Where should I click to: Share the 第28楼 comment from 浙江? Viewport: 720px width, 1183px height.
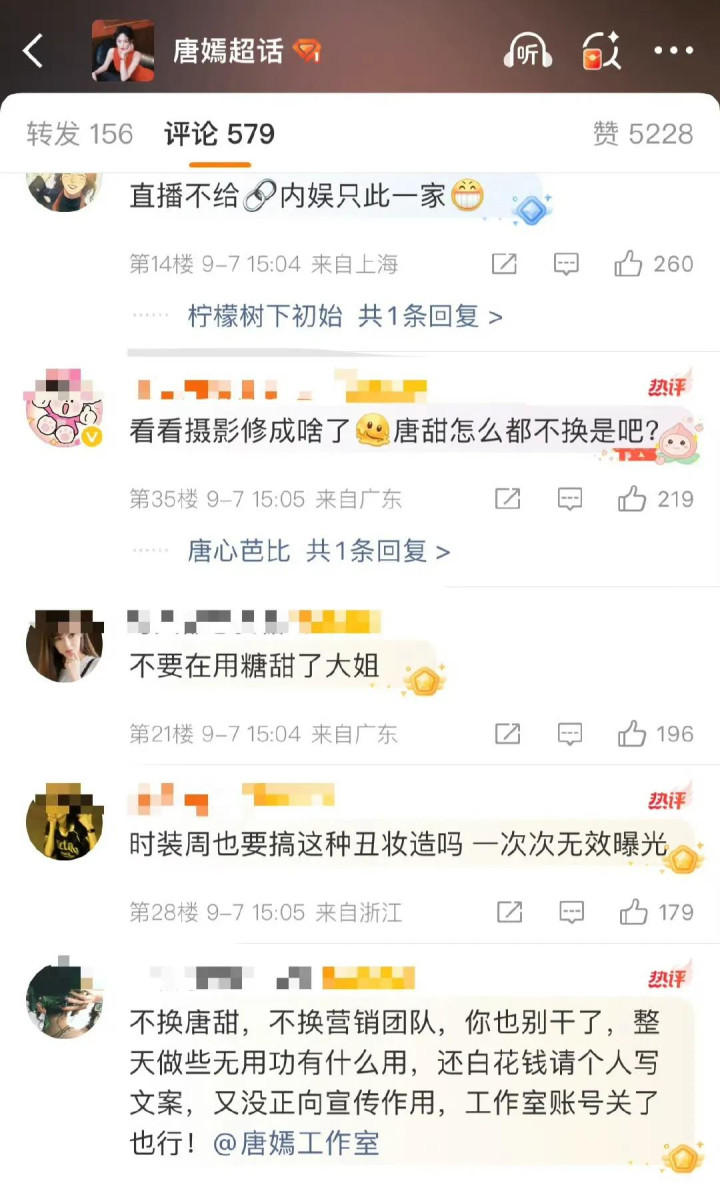coord(509,912)
